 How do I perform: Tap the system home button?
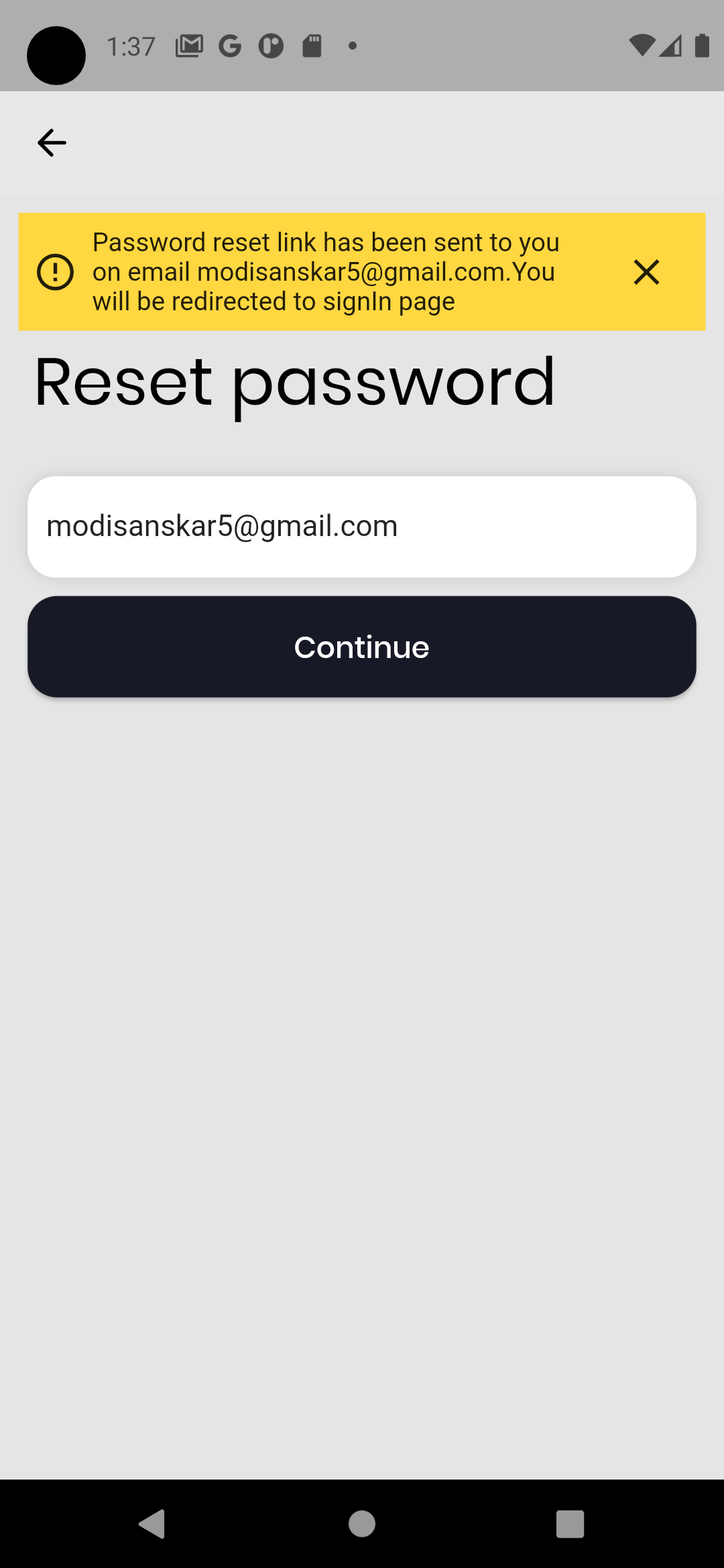coord(362,1524)
